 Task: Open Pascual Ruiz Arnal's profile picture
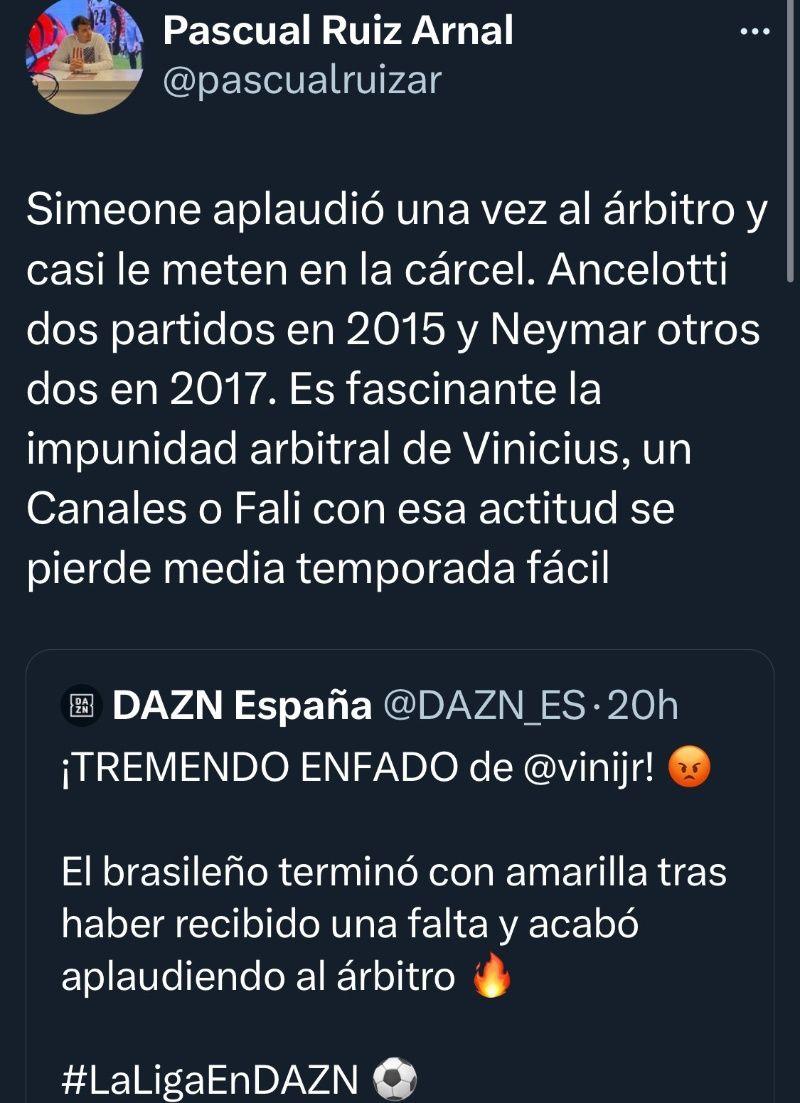coord(84,55)
